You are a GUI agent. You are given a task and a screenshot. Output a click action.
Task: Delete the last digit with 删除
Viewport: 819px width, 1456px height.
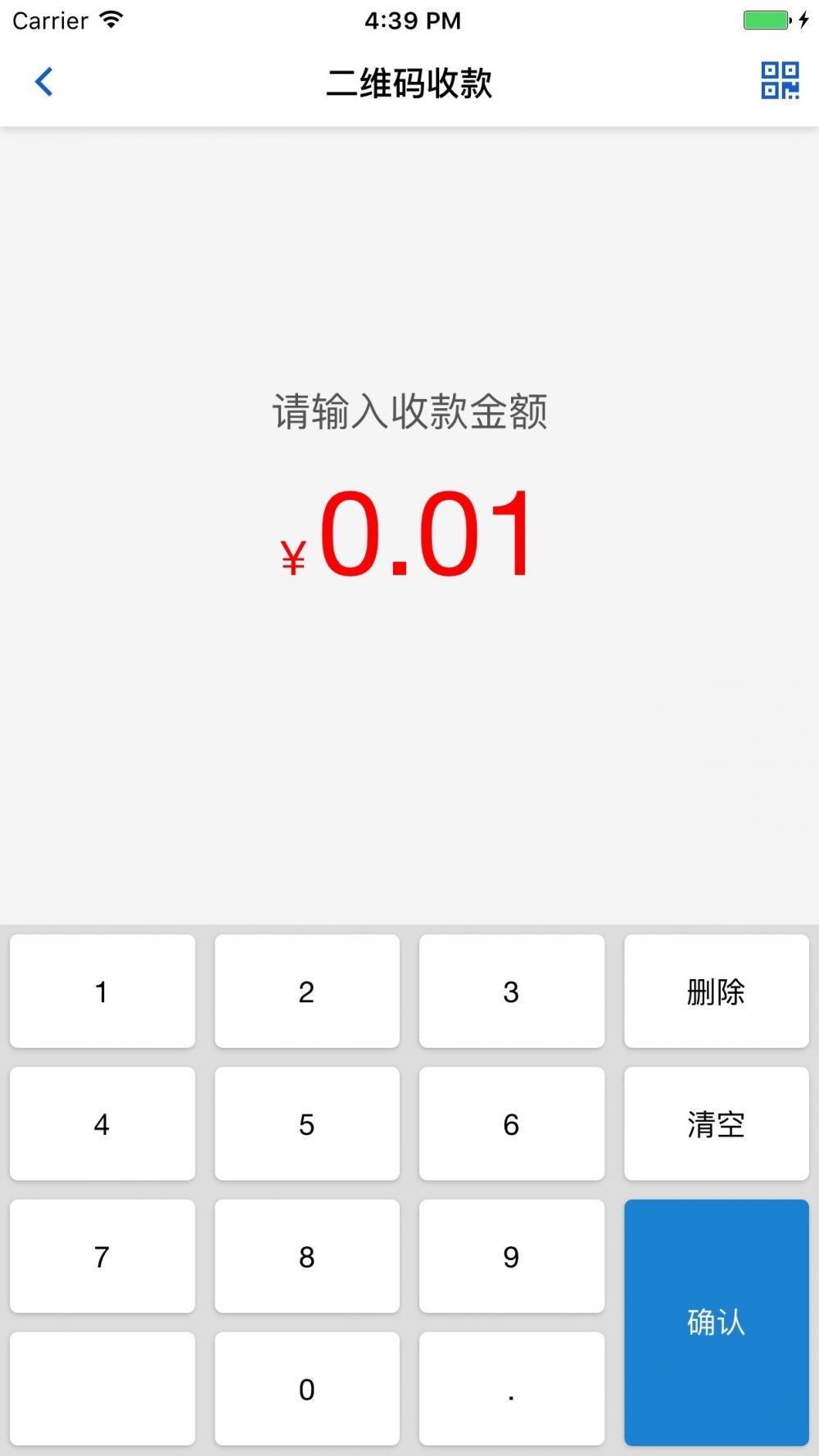(717, 991)
